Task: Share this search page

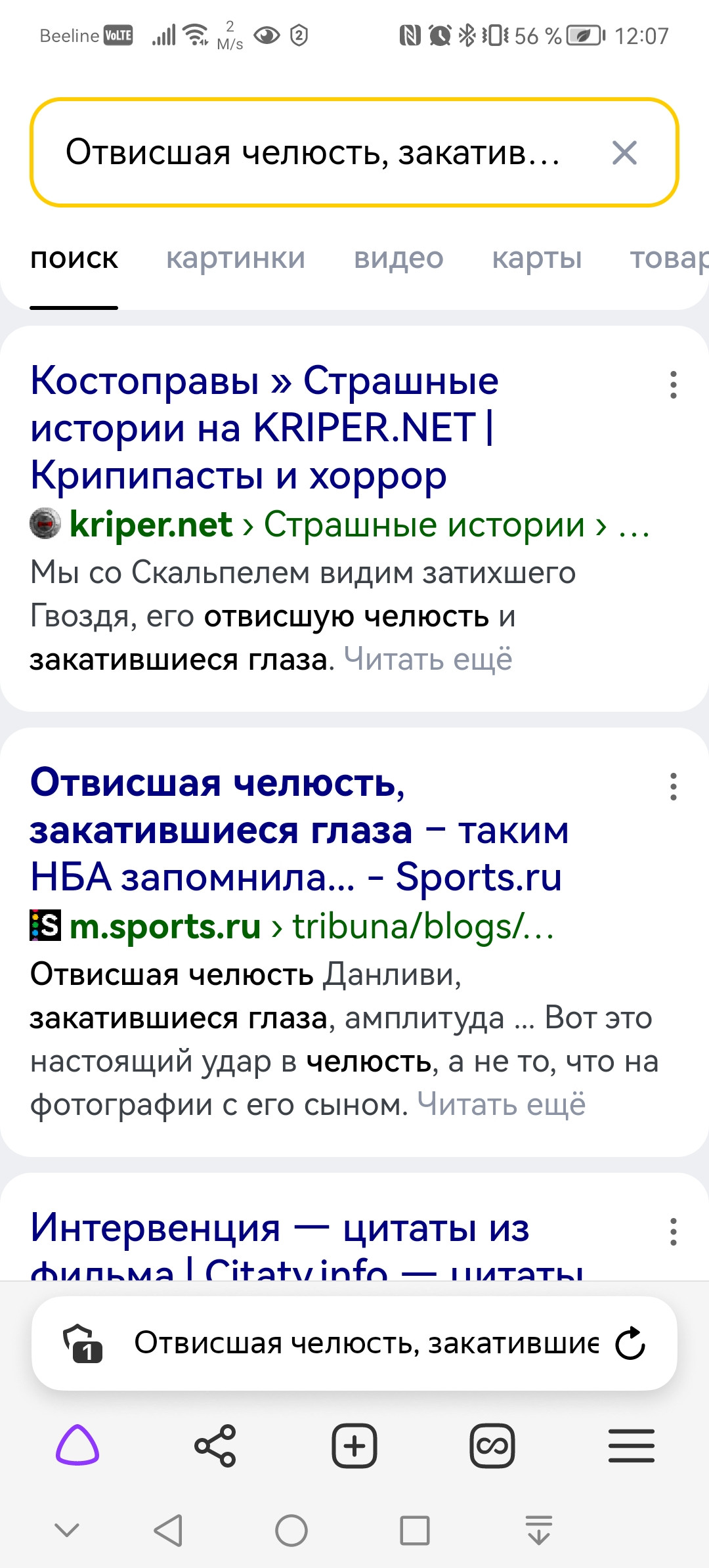Action: click(215, 1445)
